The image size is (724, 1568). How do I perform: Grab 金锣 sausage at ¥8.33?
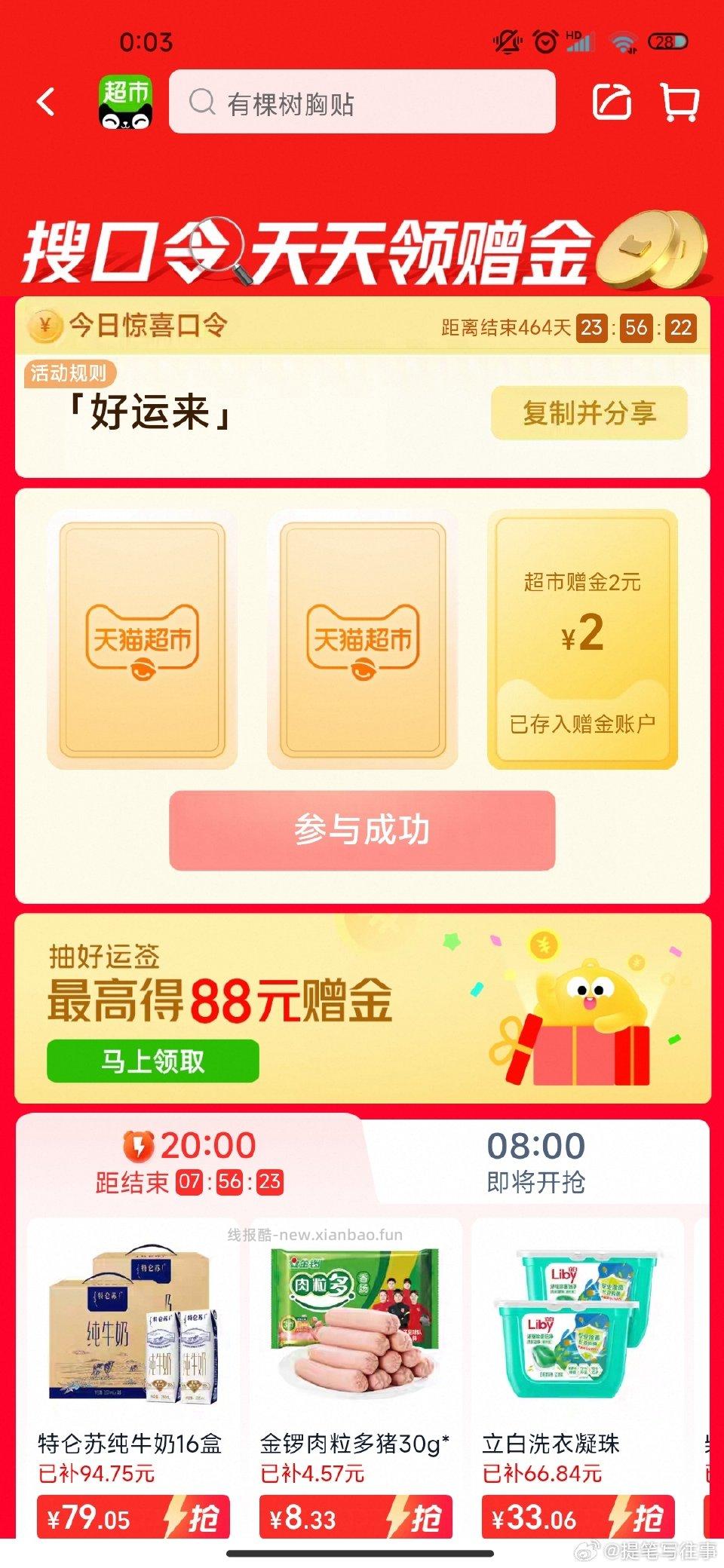point(355,1517)
